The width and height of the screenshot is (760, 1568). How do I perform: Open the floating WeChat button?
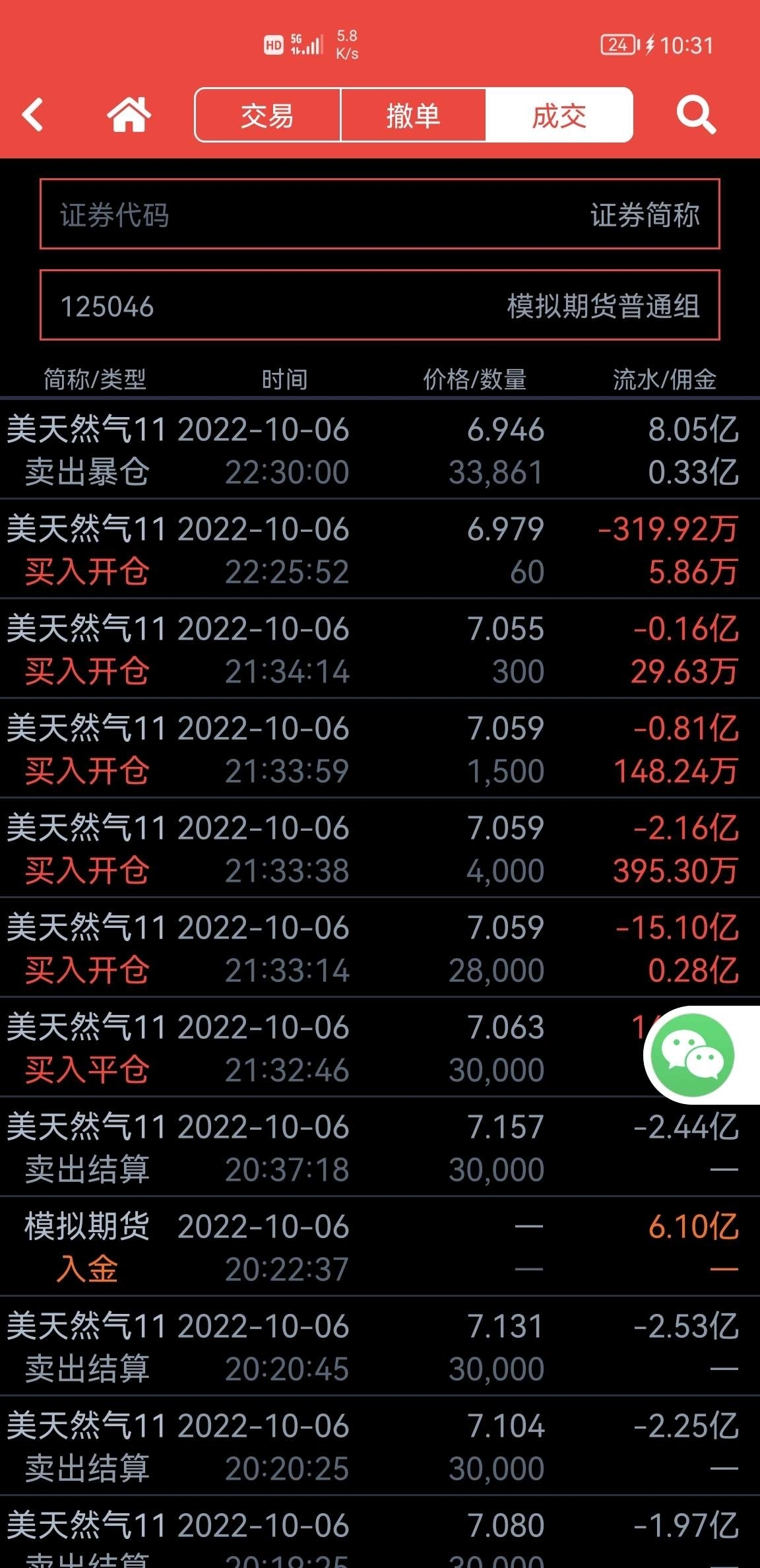pyautogui.click(x=693, y=1055)
